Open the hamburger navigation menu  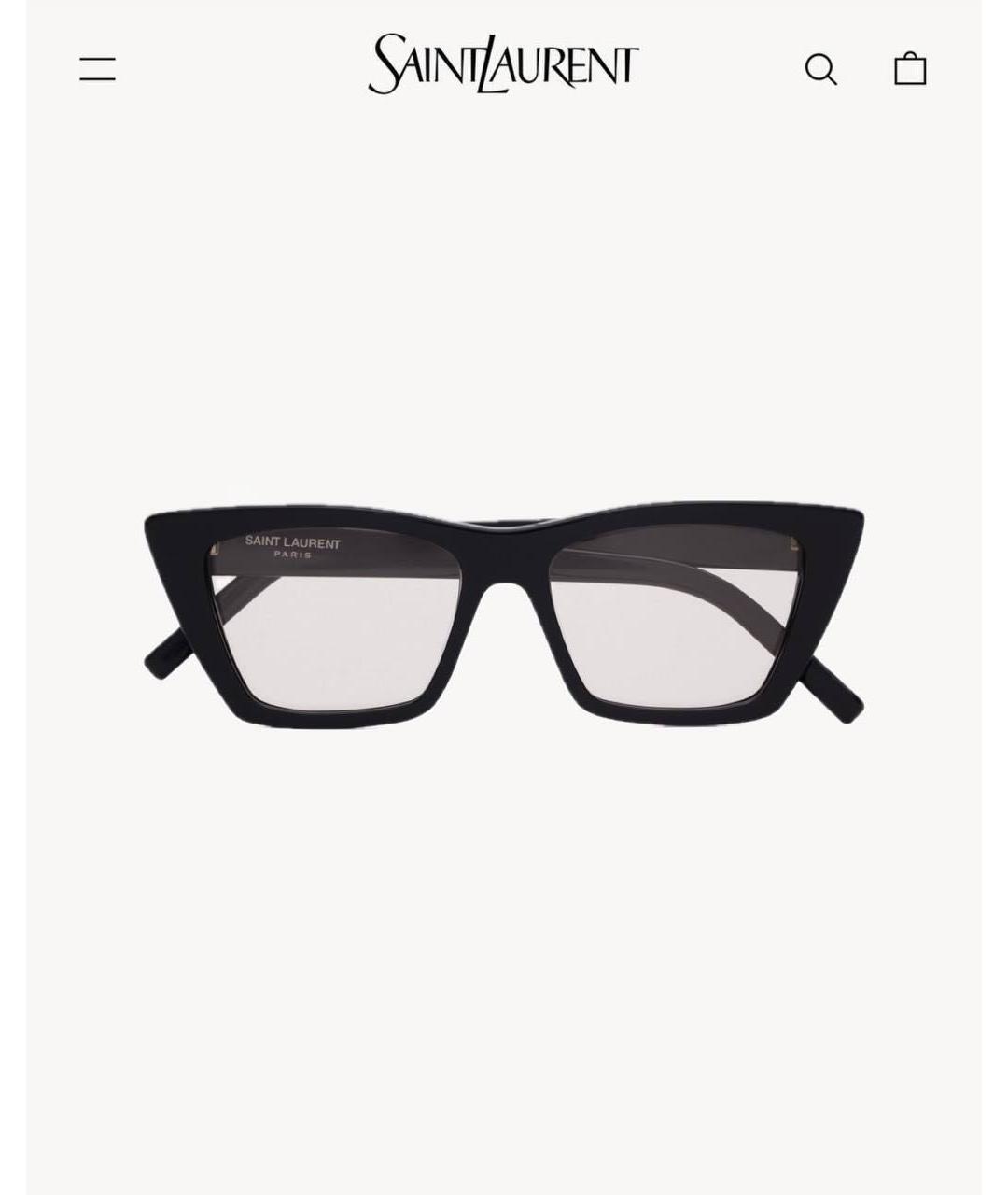[97, 69]
